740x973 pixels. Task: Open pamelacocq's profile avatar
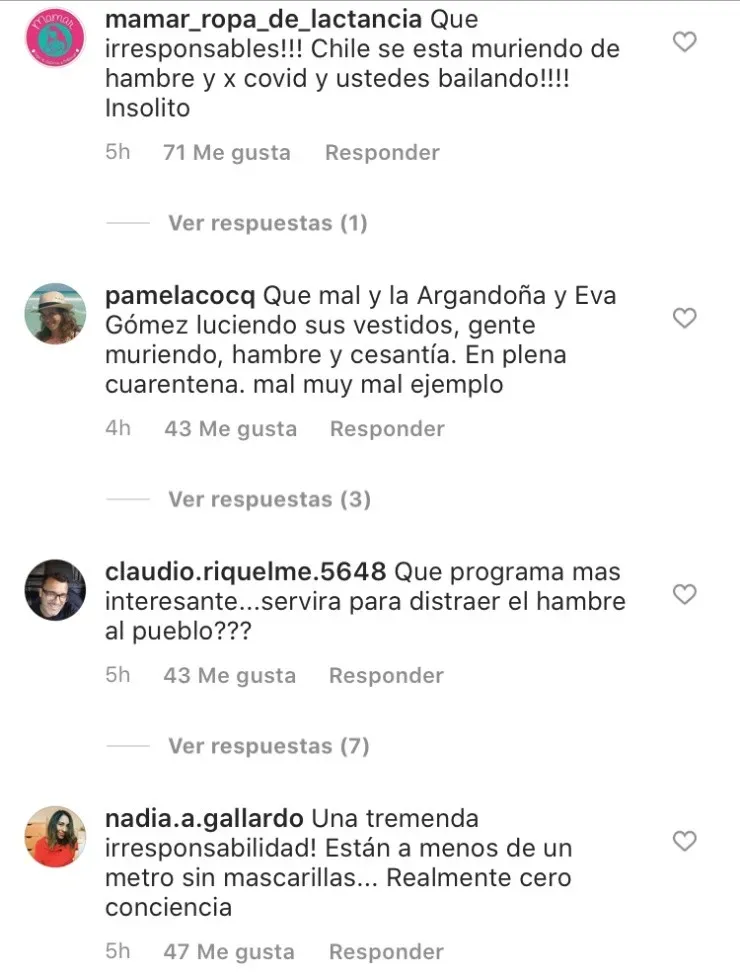pyautogui.click(x=55, y=314)
